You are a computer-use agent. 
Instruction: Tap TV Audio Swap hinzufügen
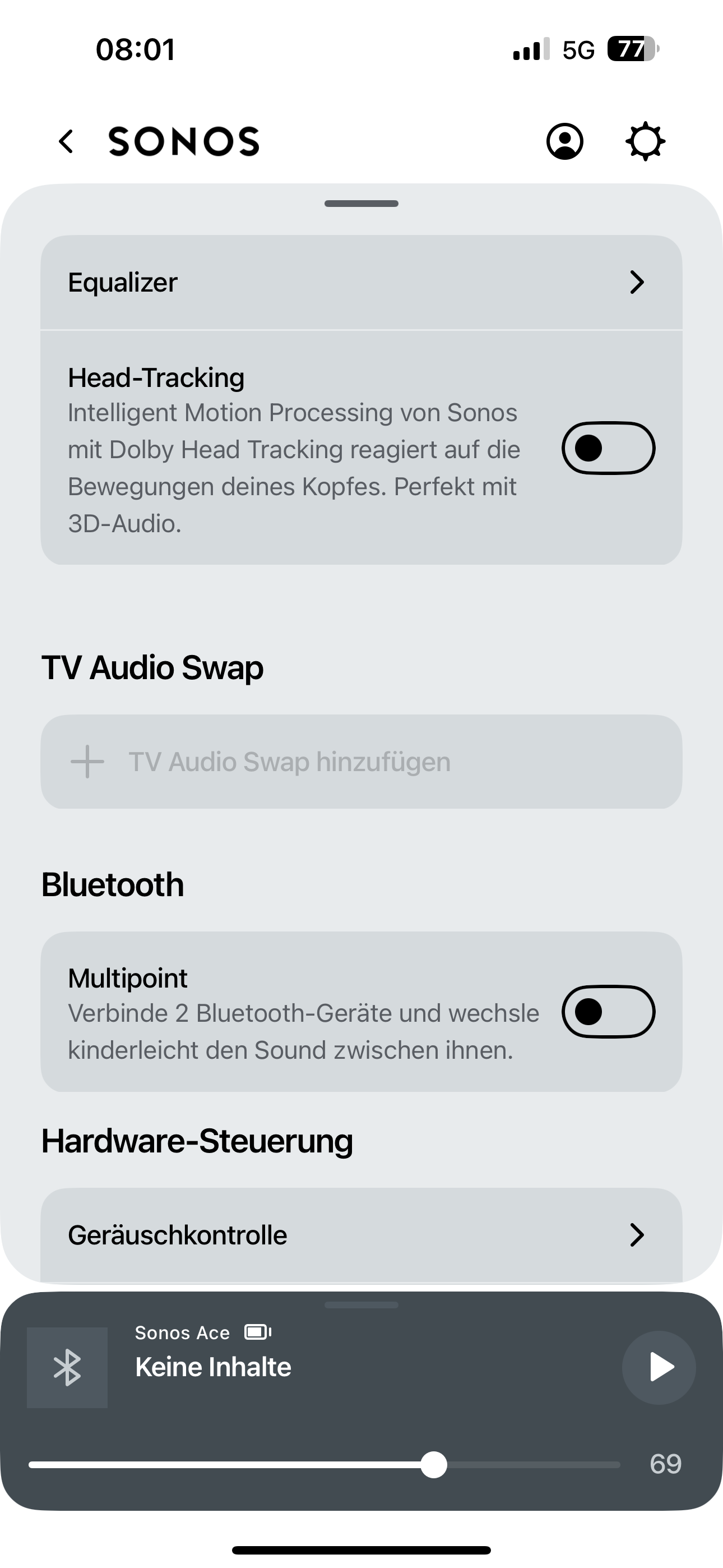(x=361, y=762)
